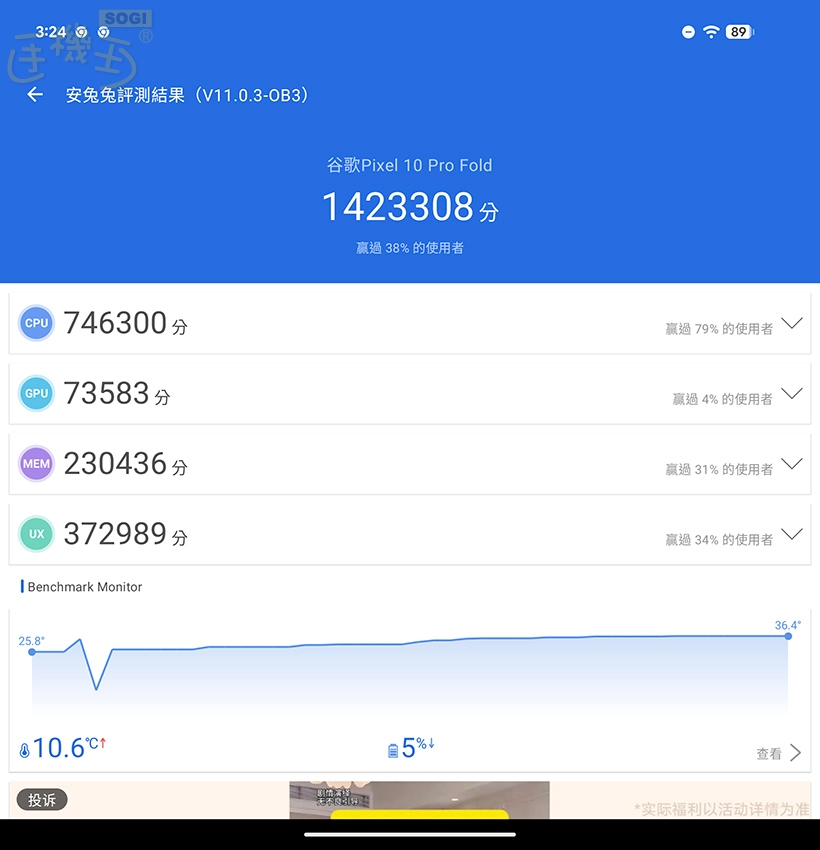Screen dimensions: 820x850
Task: Tap the 投诉 button on the ad
Action: pyautogui.click(x=42, y=800)
